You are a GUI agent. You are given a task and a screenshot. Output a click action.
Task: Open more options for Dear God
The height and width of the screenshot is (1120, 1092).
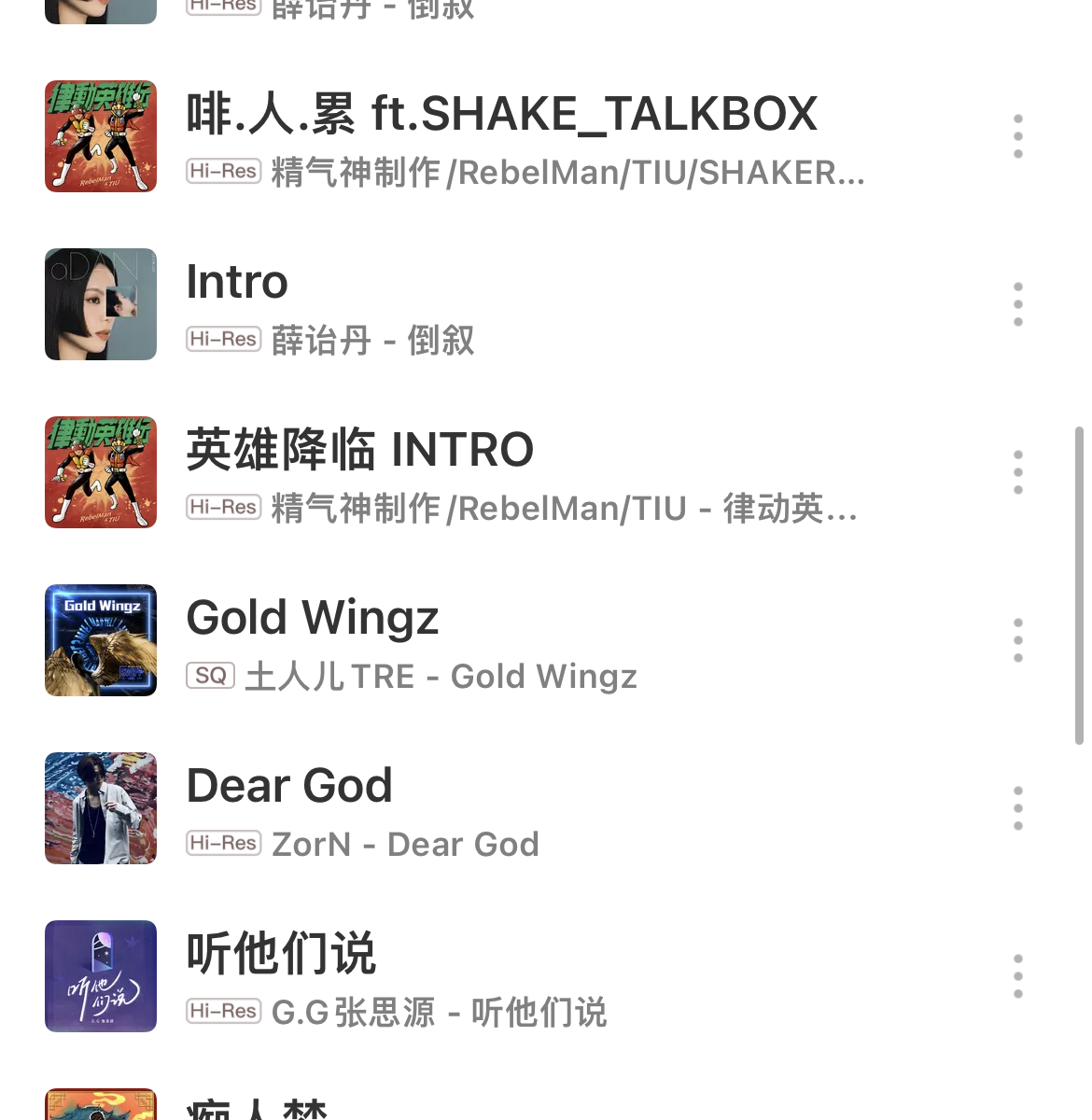pos(1017,808)
